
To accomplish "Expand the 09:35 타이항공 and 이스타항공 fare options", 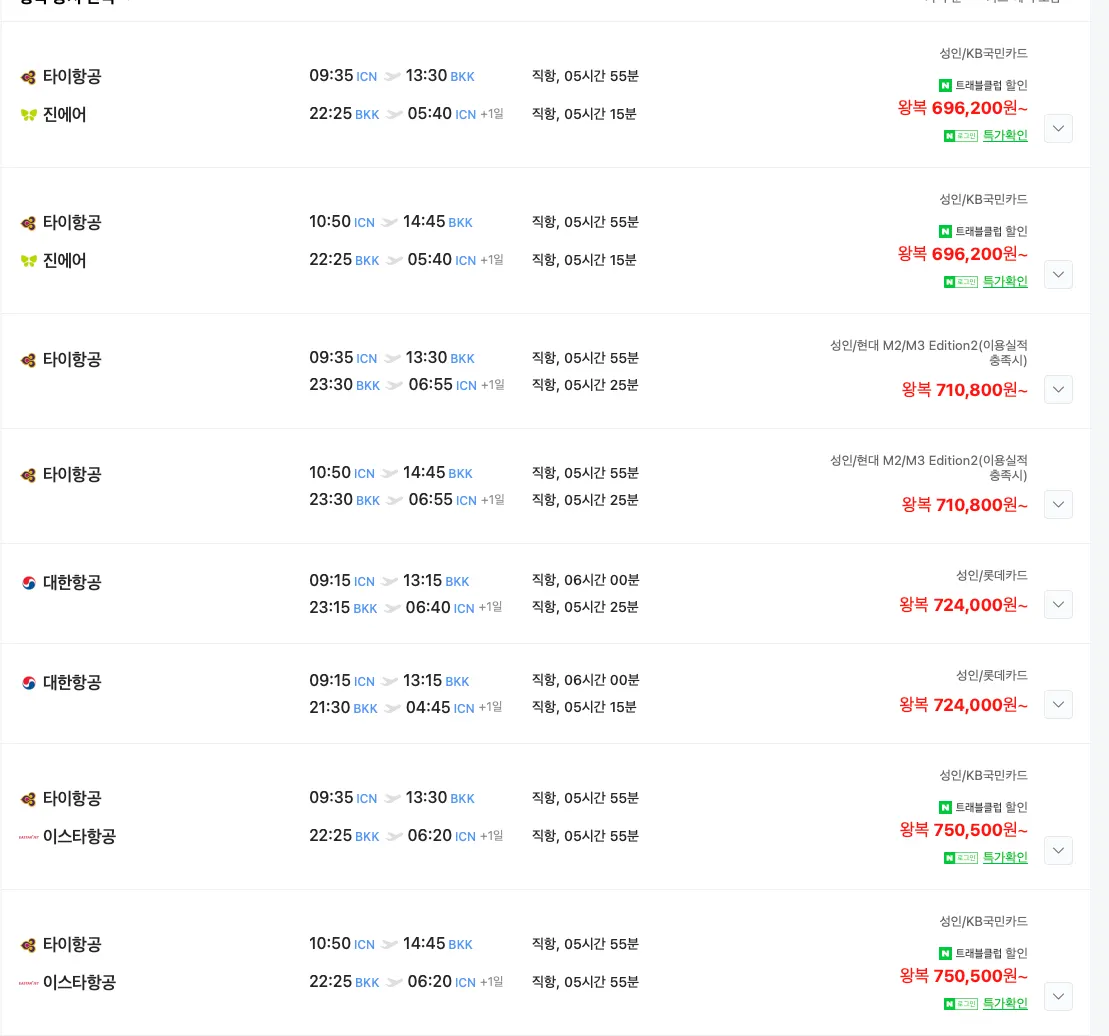I will (x=1058, y=851).
